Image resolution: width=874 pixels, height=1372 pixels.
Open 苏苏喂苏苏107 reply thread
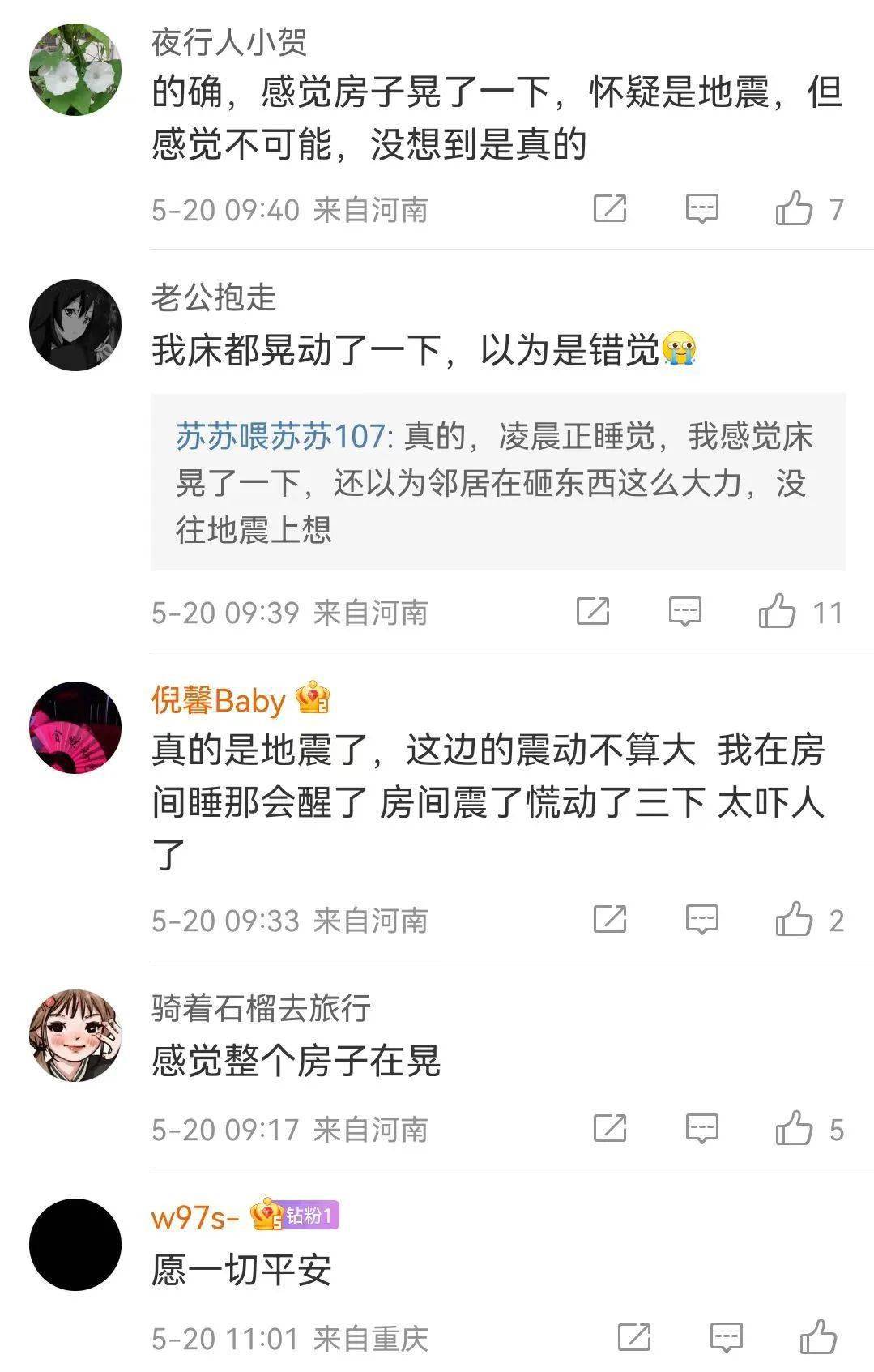[x=497, y=482]
